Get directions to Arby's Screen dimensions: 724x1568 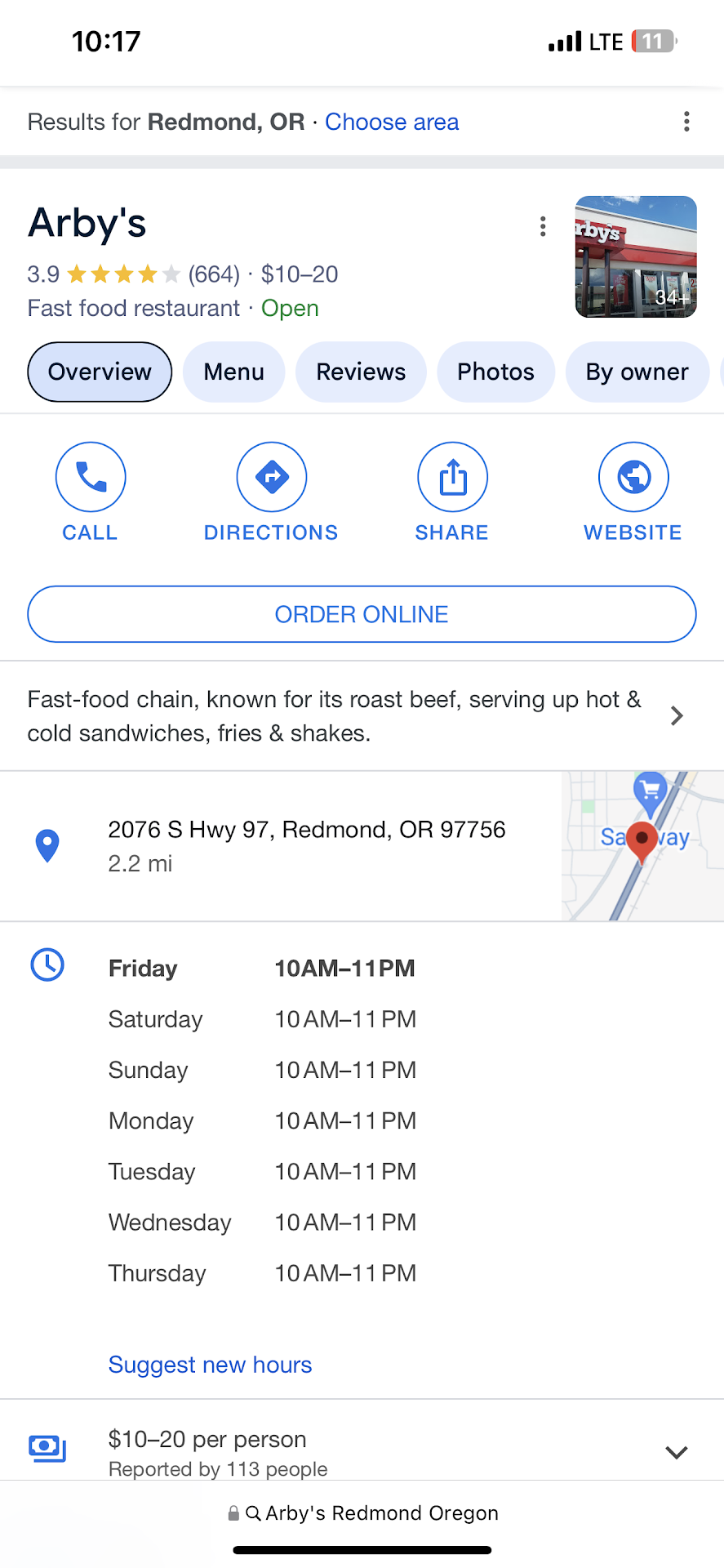tap(271, 491)
